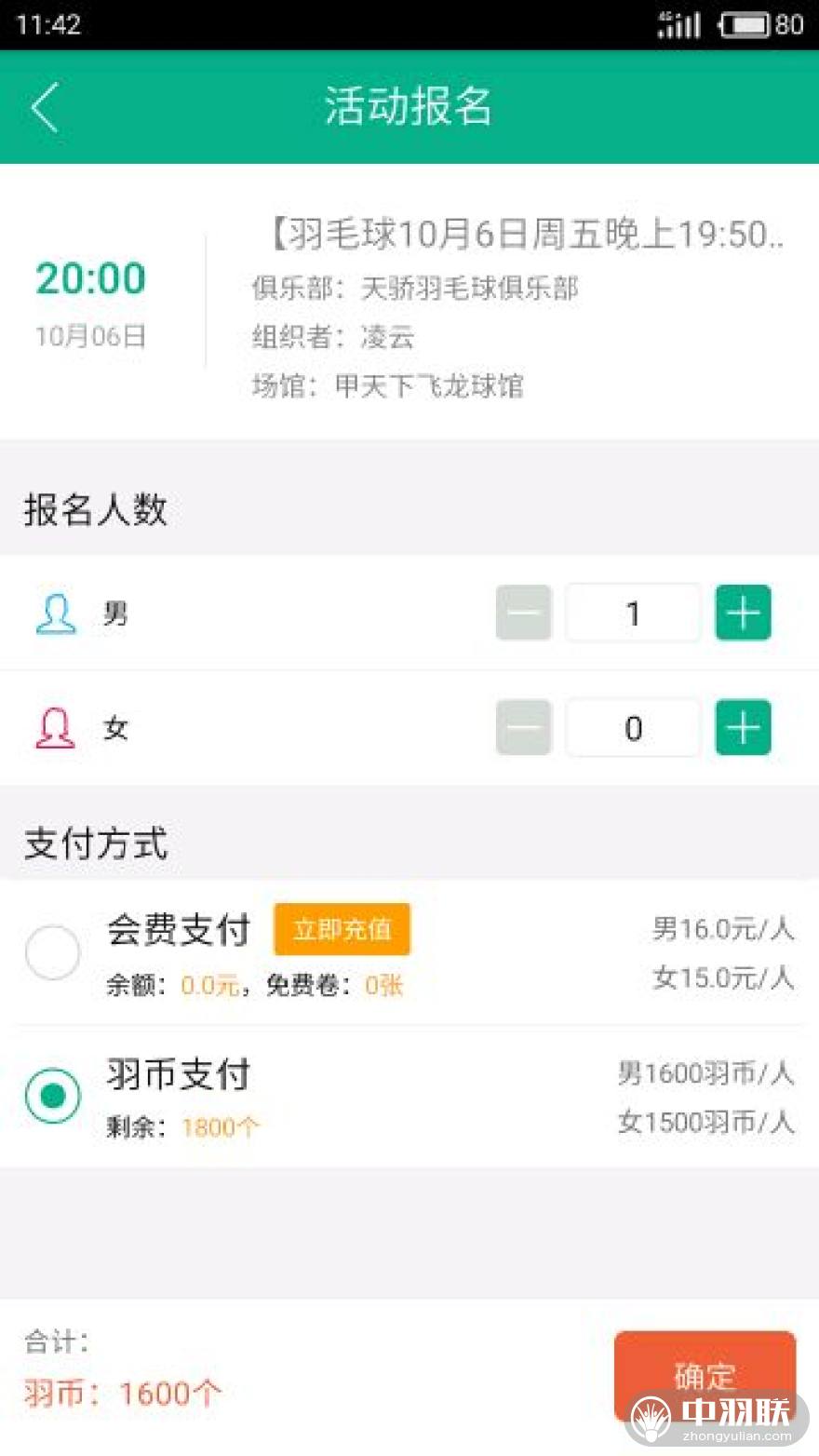Viewport: 819px width, 1456px height.
Task: Increase the 男 participant count
Action: (x=743, y=613)
